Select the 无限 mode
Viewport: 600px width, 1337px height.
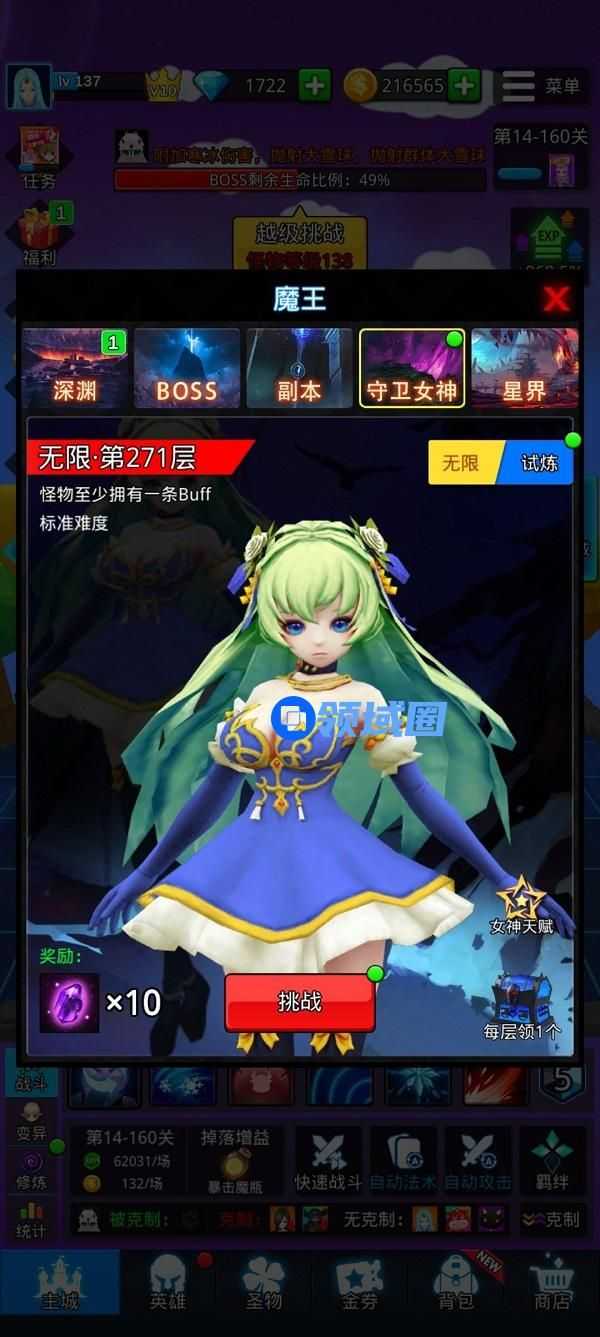tap(461, 463)
